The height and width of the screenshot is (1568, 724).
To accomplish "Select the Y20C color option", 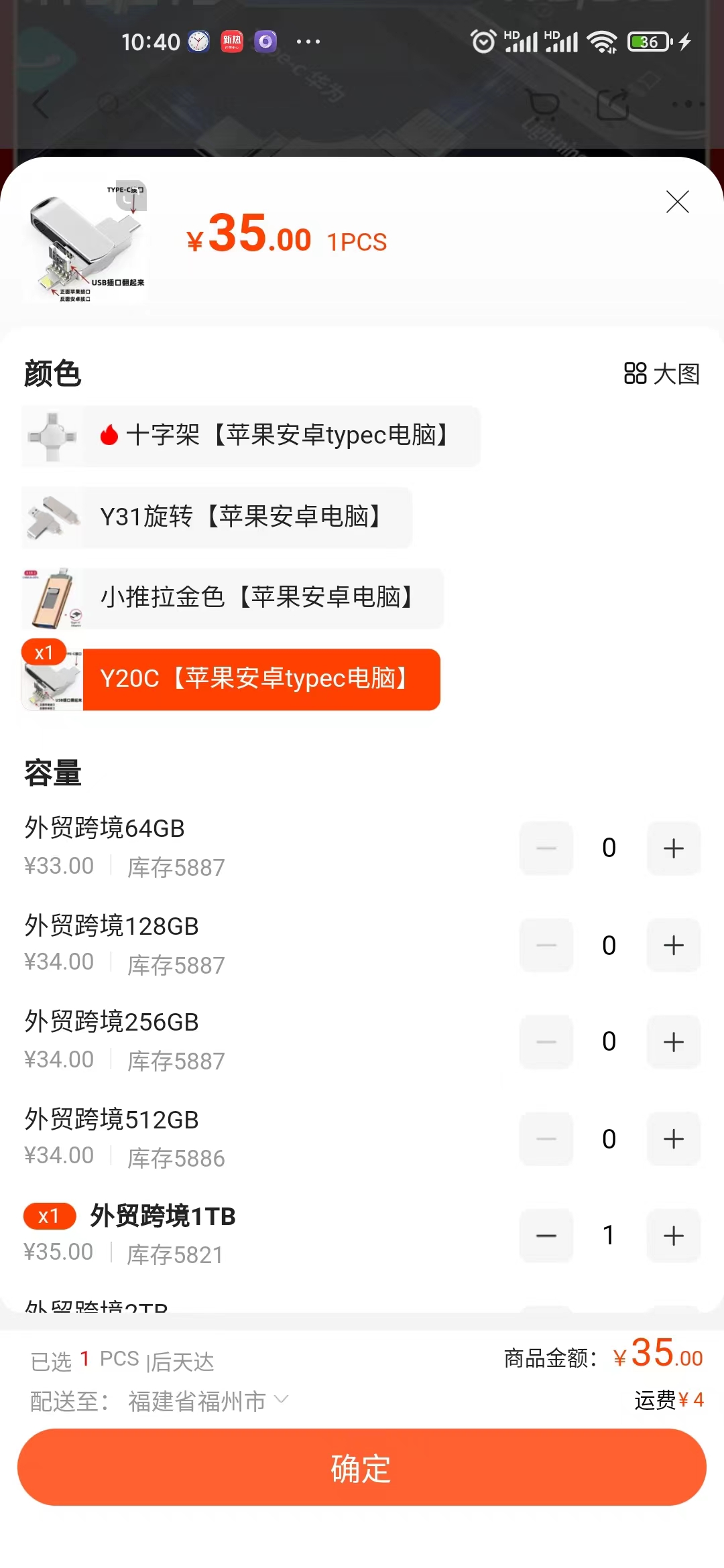I will 231,679.
